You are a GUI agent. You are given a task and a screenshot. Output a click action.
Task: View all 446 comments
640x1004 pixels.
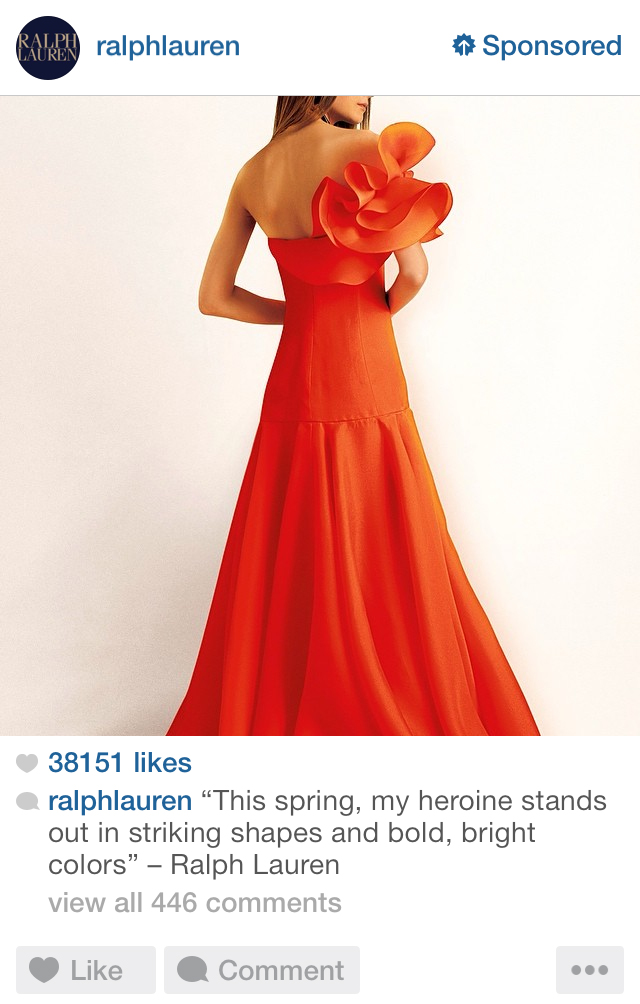[195, 903]
